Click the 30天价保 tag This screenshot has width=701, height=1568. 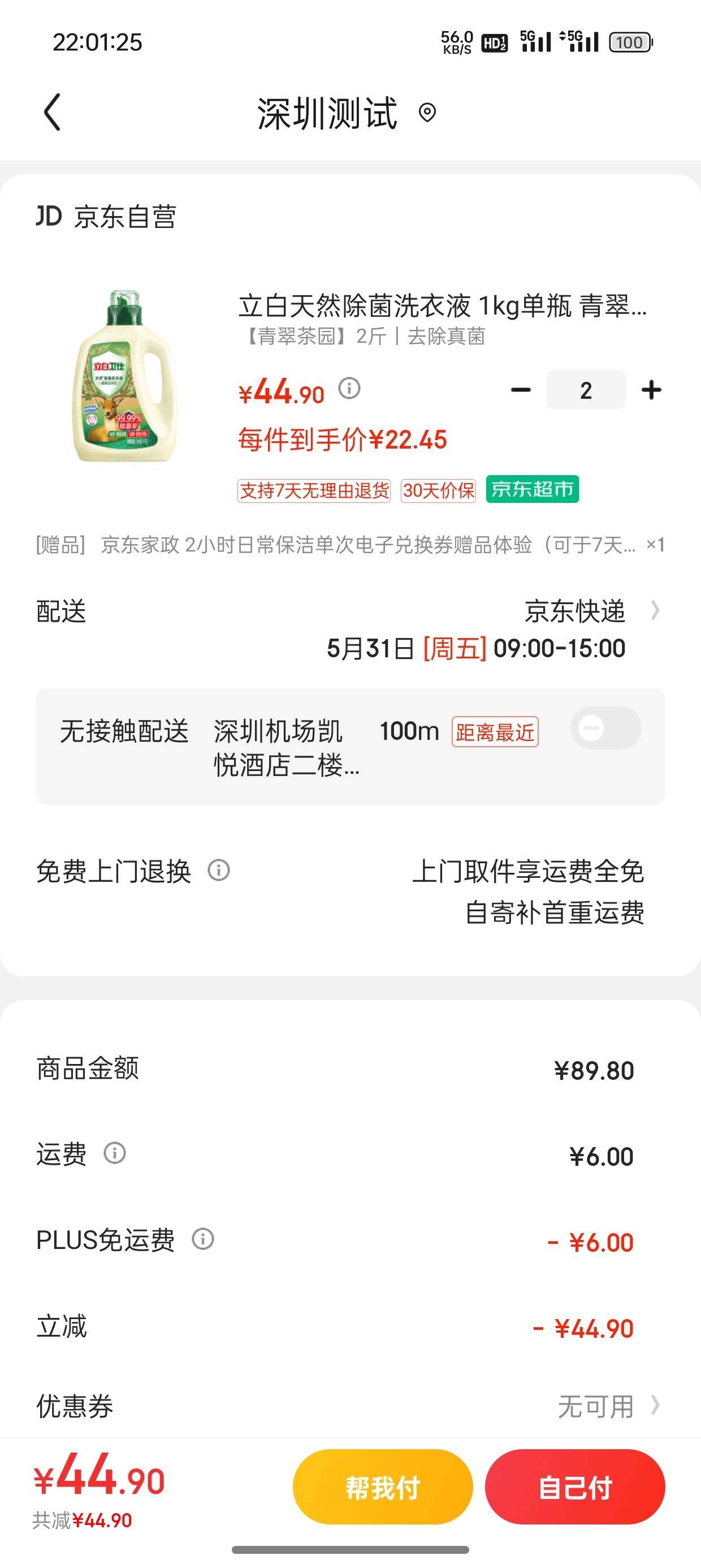(x=439, y=488)
